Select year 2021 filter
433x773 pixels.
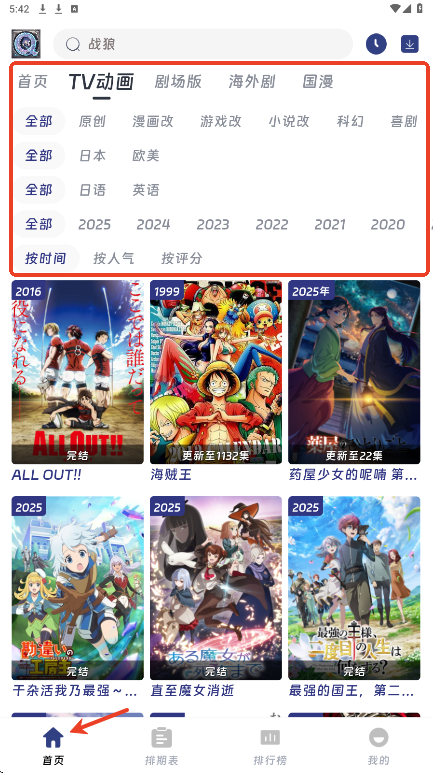point(330,225)
